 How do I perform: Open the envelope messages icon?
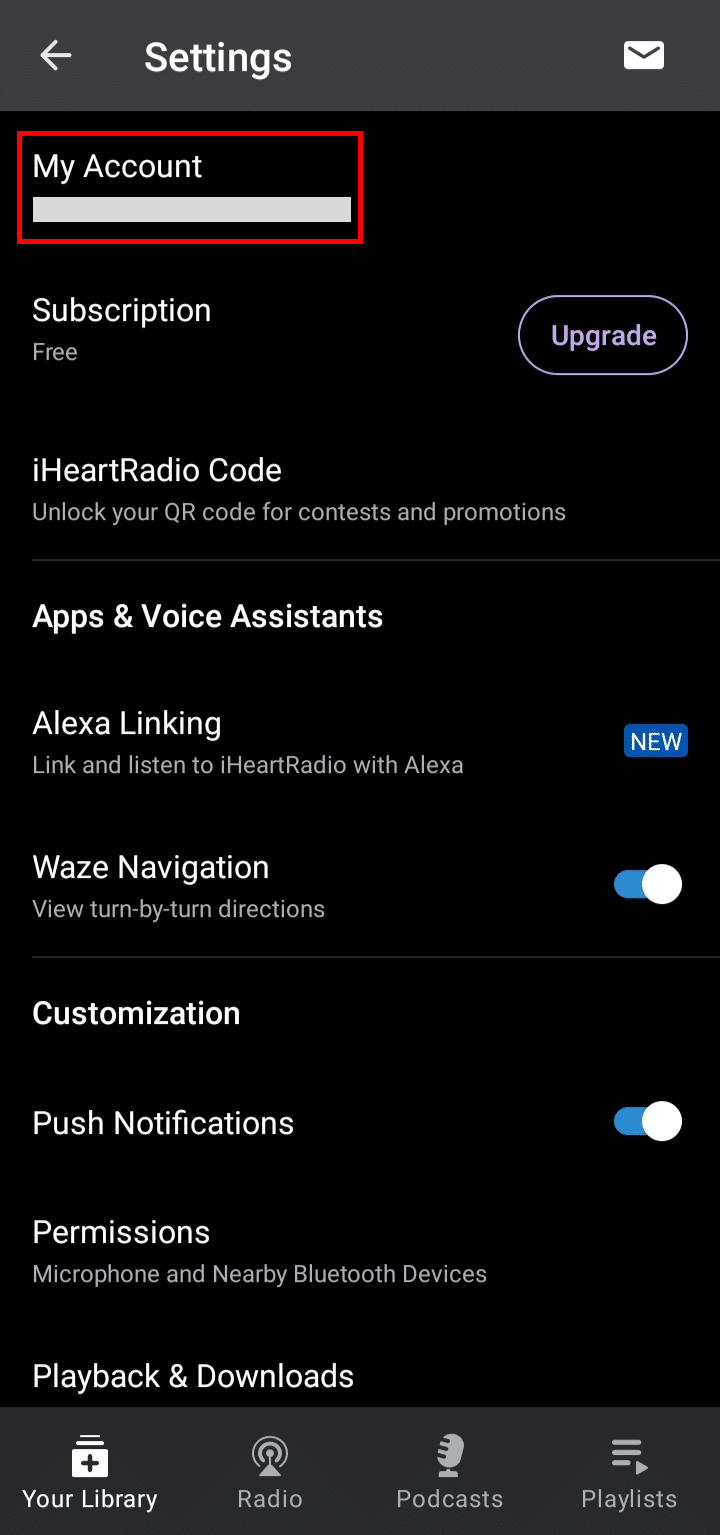[644, 56]
